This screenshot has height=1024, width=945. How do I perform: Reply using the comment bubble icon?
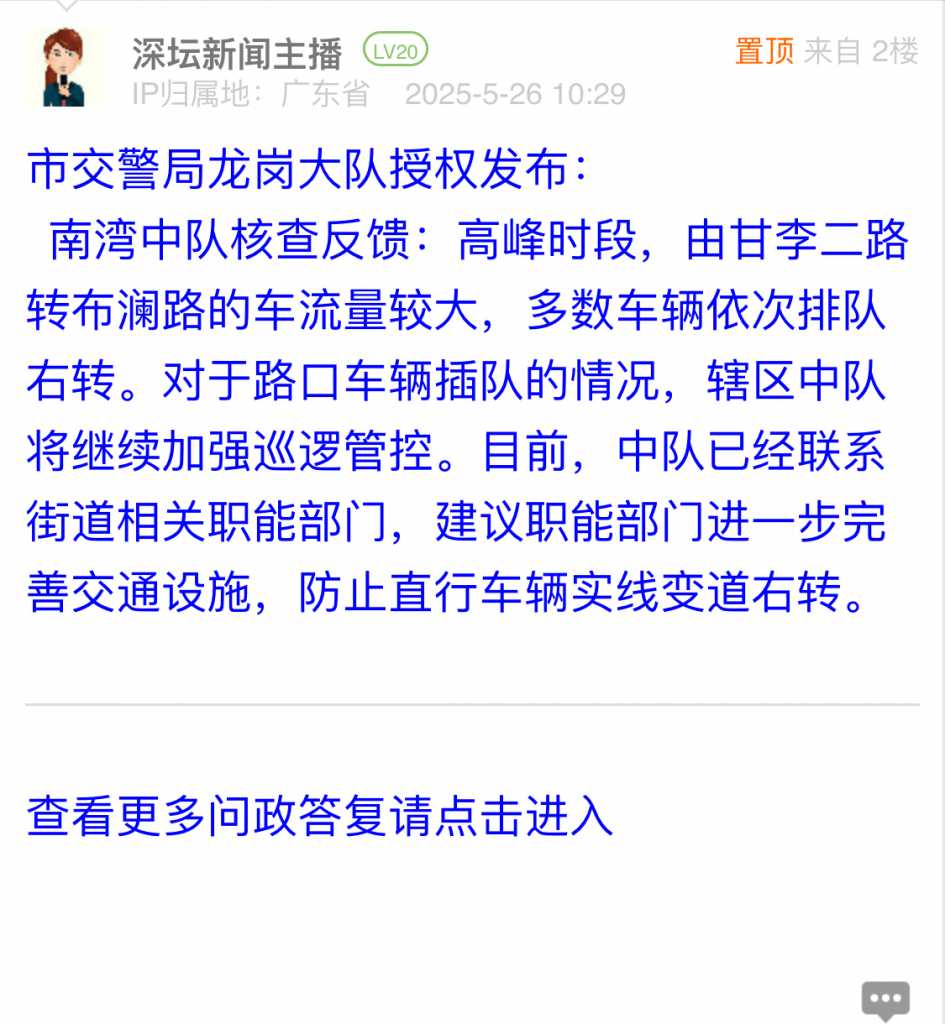coord(885,999)
